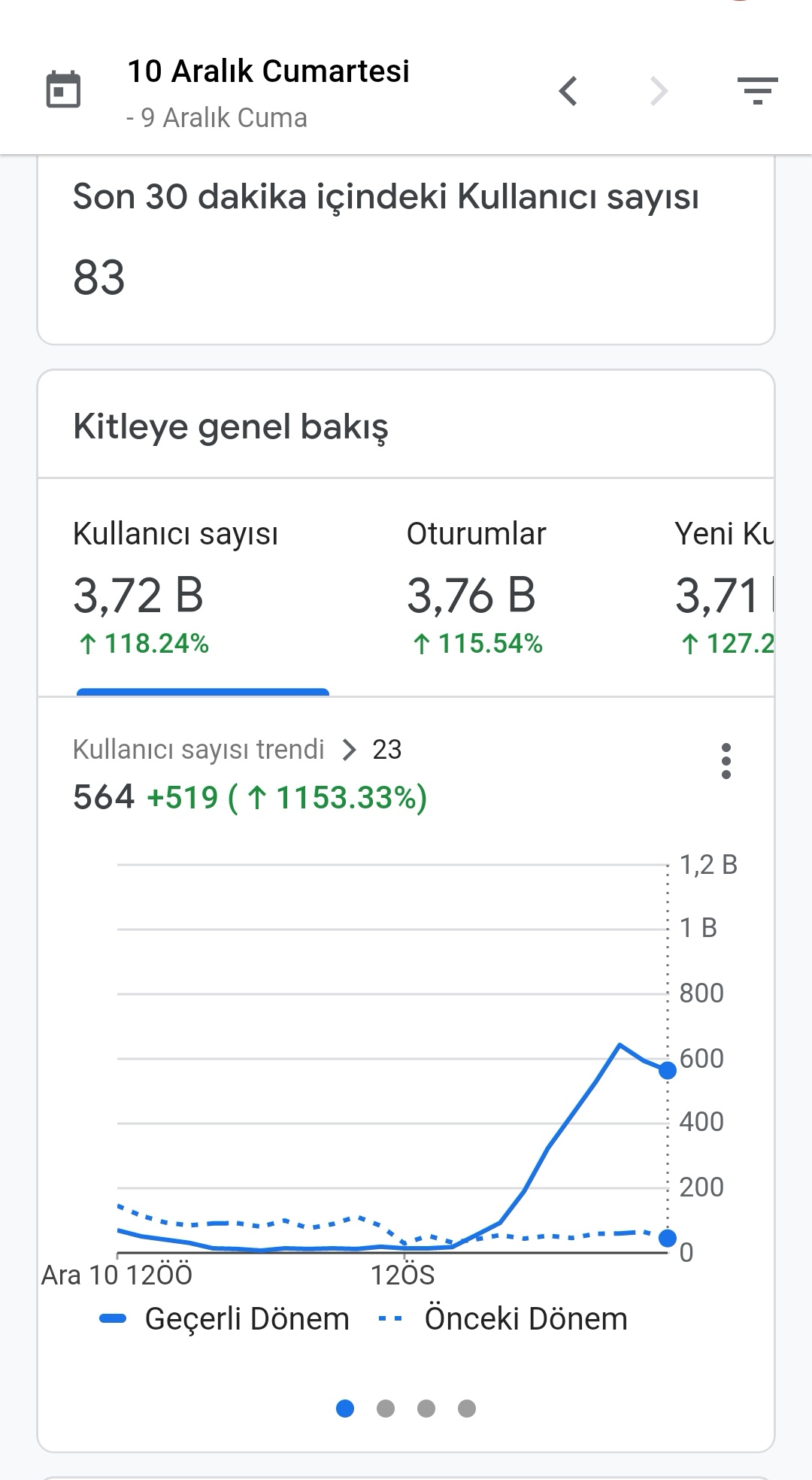Jump to the last page indicator dot
812x1480 pixels.
pos(467,1409)
